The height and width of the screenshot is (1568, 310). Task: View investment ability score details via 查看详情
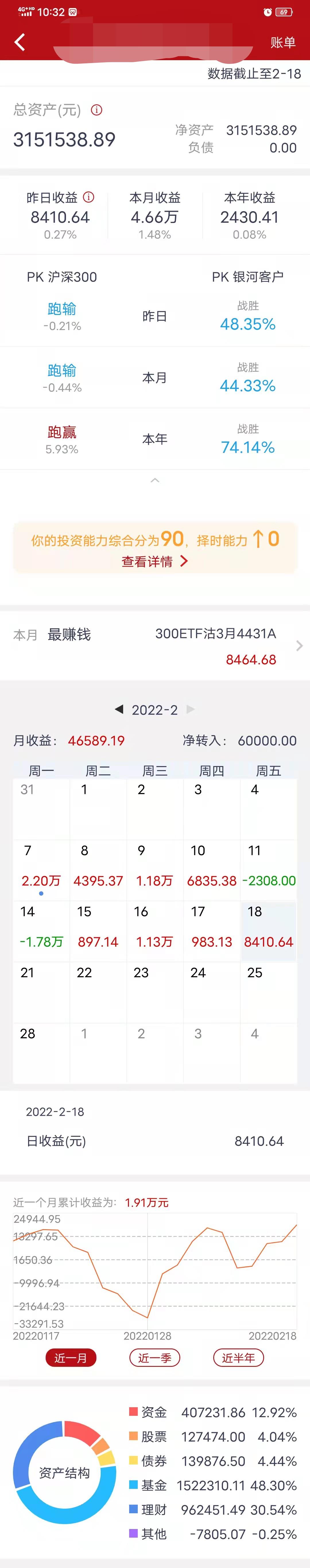pyautogui.click(x=155, y=561)
